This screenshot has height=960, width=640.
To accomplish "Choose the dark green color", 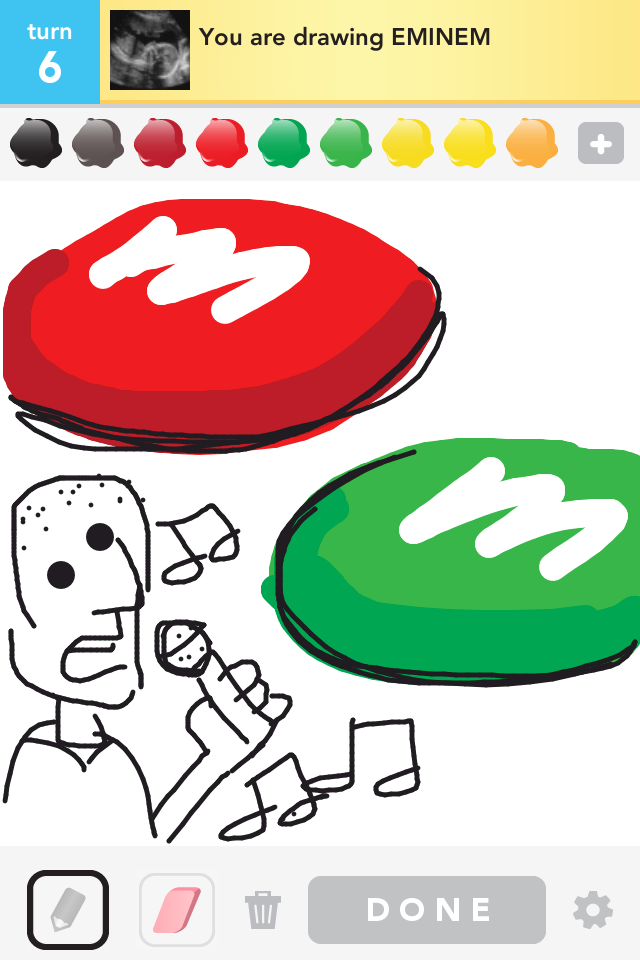I will click(283, 143).
